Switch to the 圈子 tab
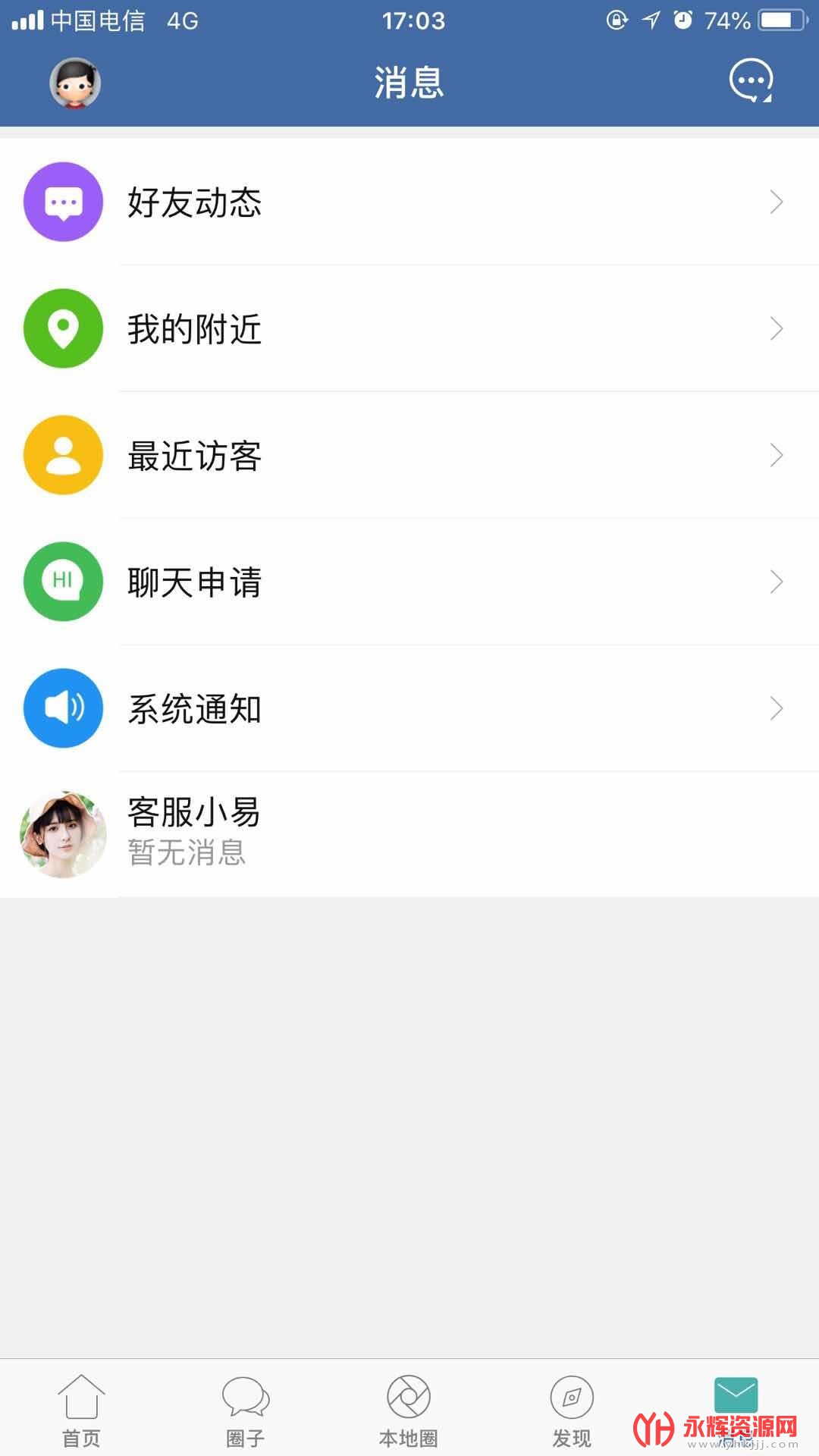Image resolution: width=819 pixels, height=1456 pixels. coord(245,1410)
